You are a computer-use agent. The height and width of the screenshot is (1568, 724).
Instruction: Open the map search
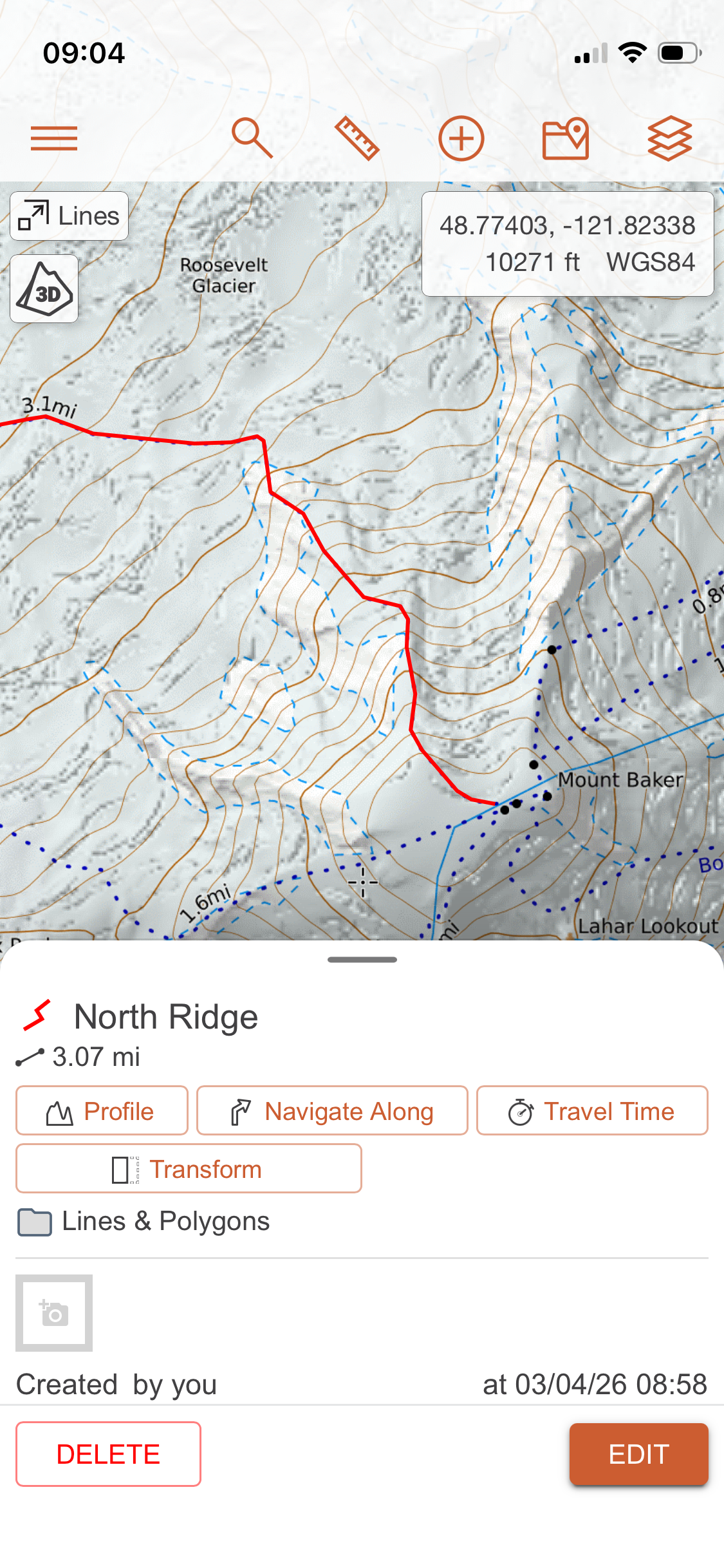click(x=252, y=138)
